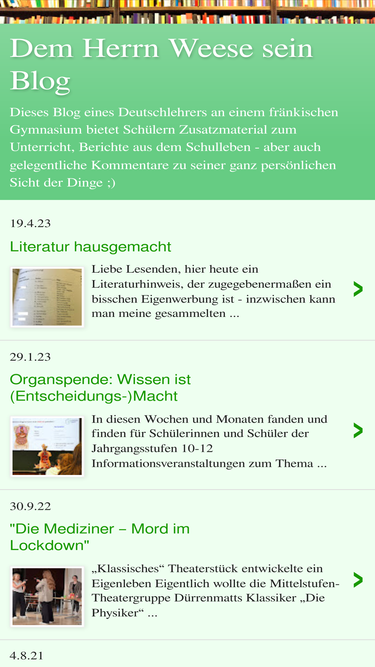Tap the thumbnail of the Literatur hausgemacht post

coord(47,297)
